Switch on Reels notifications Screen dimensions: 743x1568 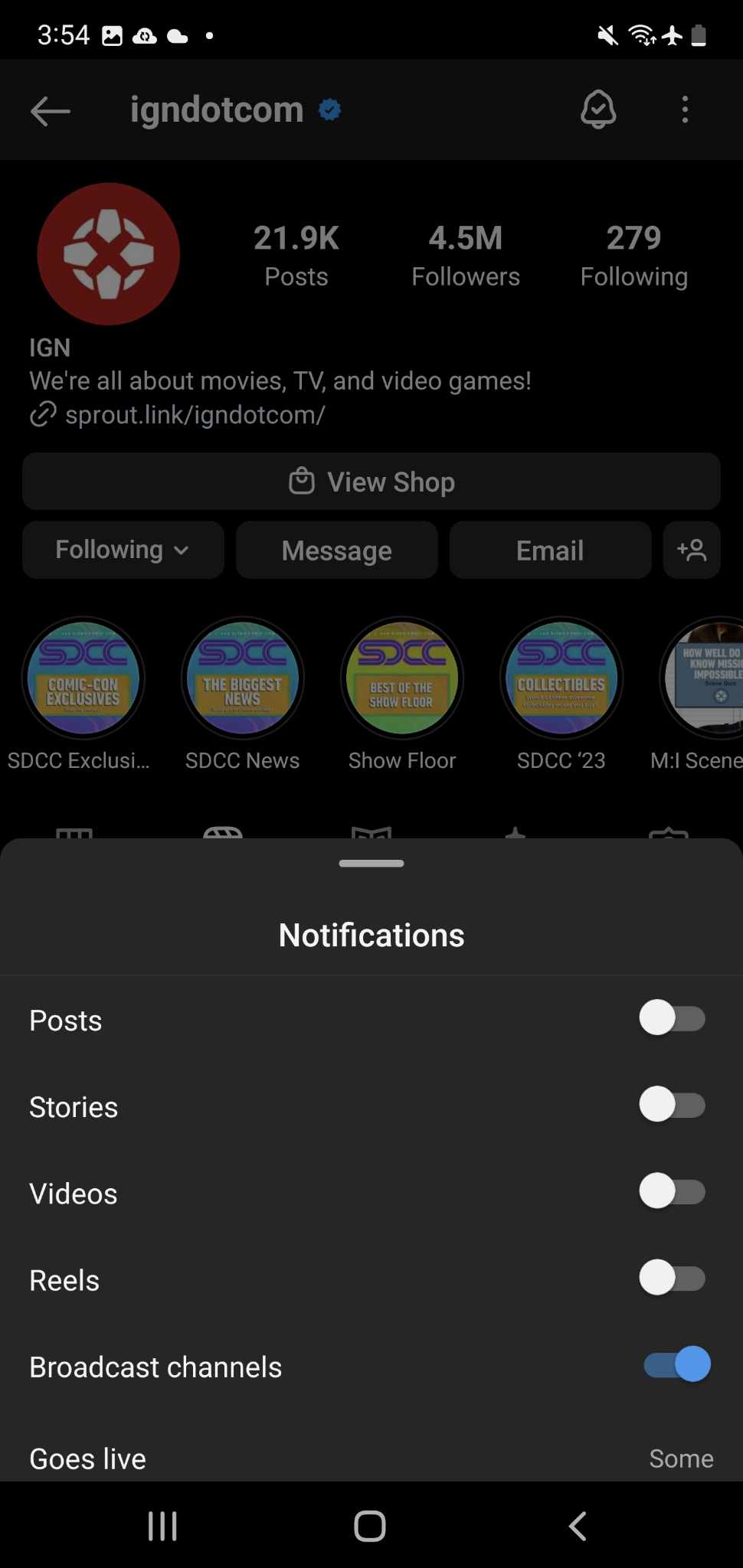(672, 1279)
